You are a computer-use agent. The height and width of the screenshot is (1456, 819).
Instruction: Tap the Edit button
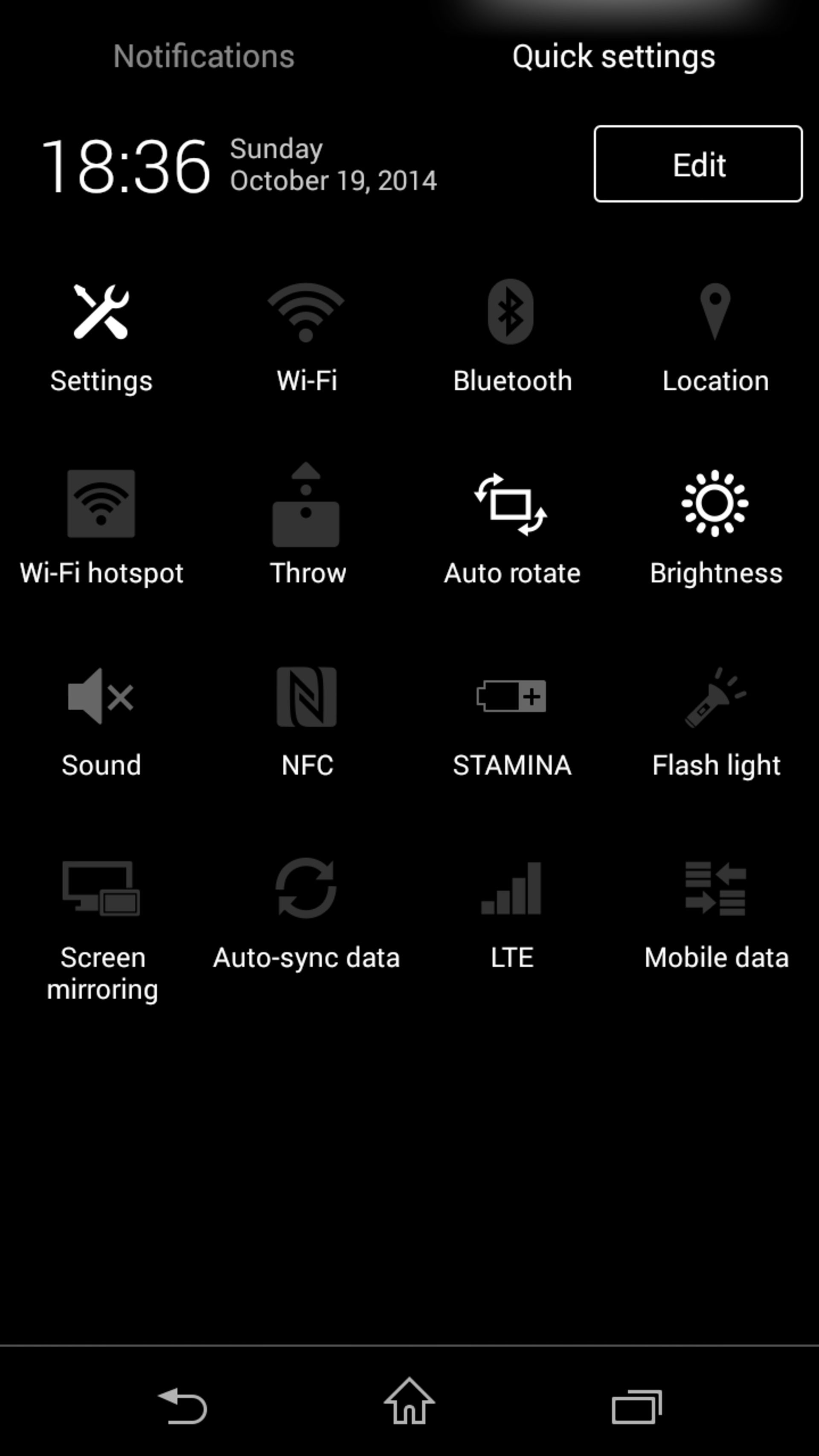coord(697,164)
